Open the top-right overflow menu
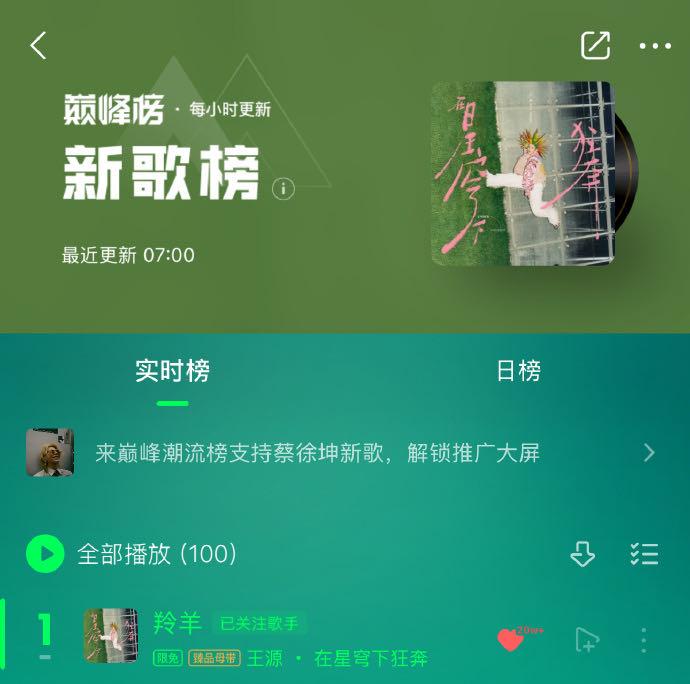This screenshot has width=690, height=684. 655,46
